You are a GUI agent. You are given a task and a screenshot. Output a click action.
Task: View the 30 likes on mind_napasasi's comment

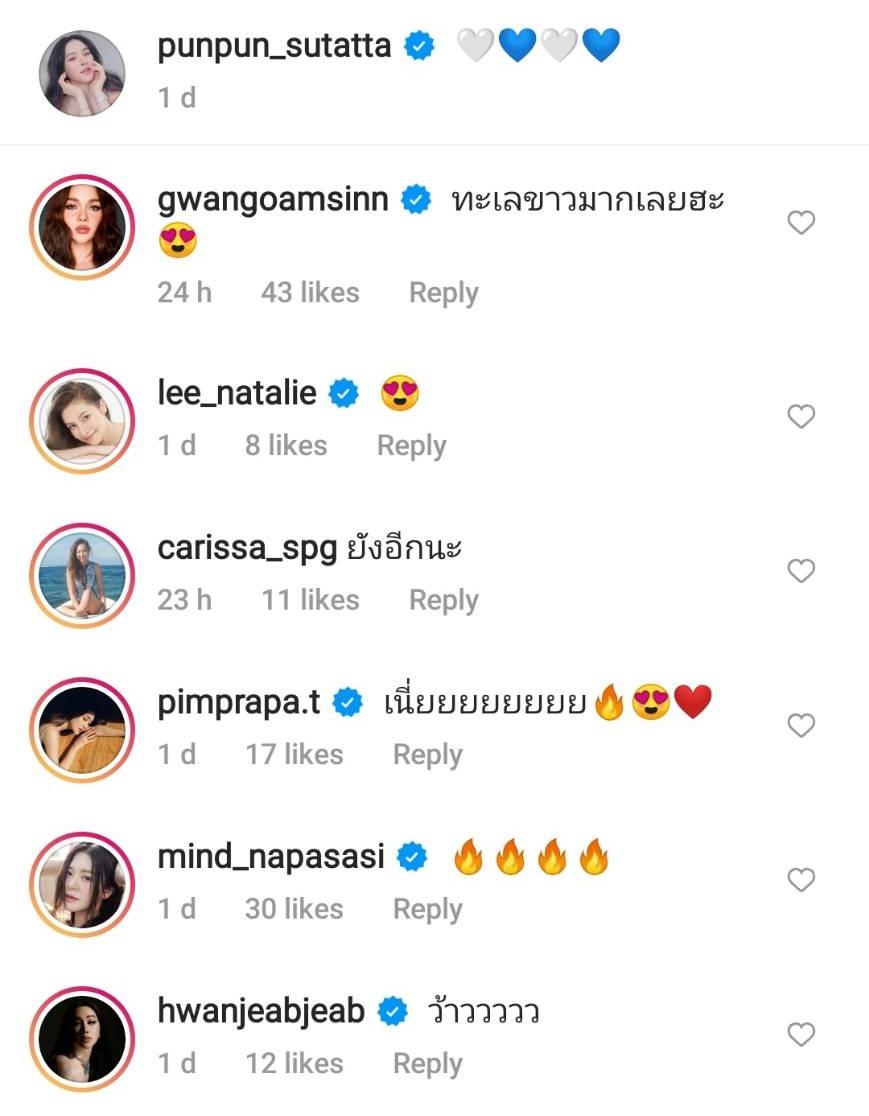pyautogui.click(x=293, y=909)
